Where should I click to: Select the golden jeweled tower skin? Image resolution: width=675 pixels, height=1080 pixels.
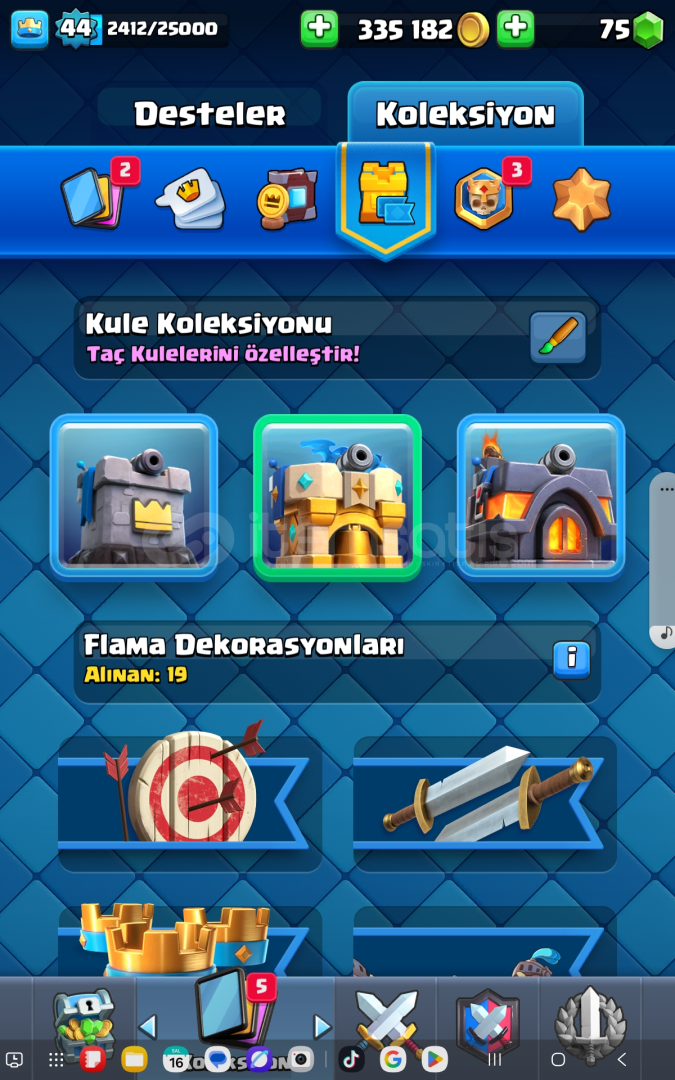click(x=338, y=497)
